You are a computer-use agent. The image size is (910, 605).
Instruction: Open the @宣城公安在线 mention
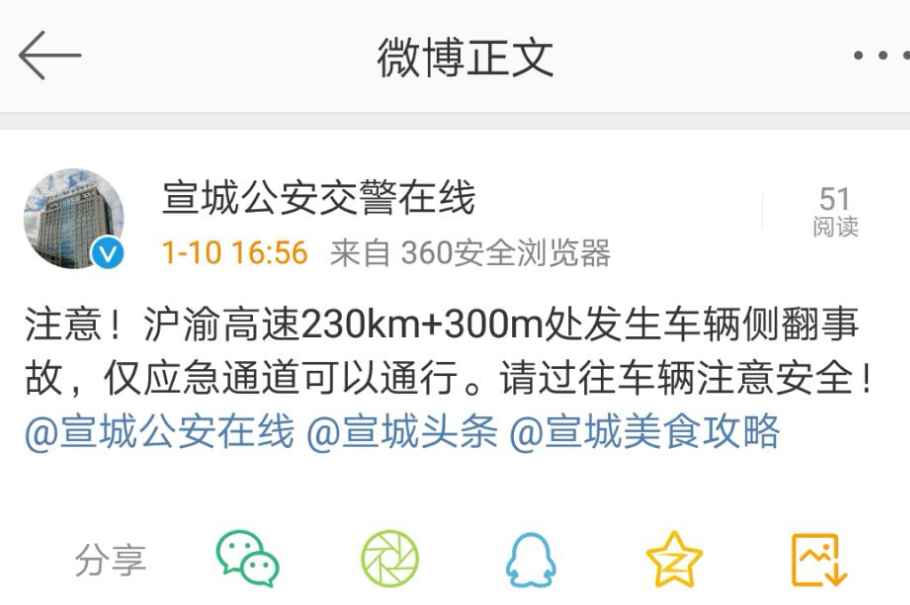(x=159, y=432)
